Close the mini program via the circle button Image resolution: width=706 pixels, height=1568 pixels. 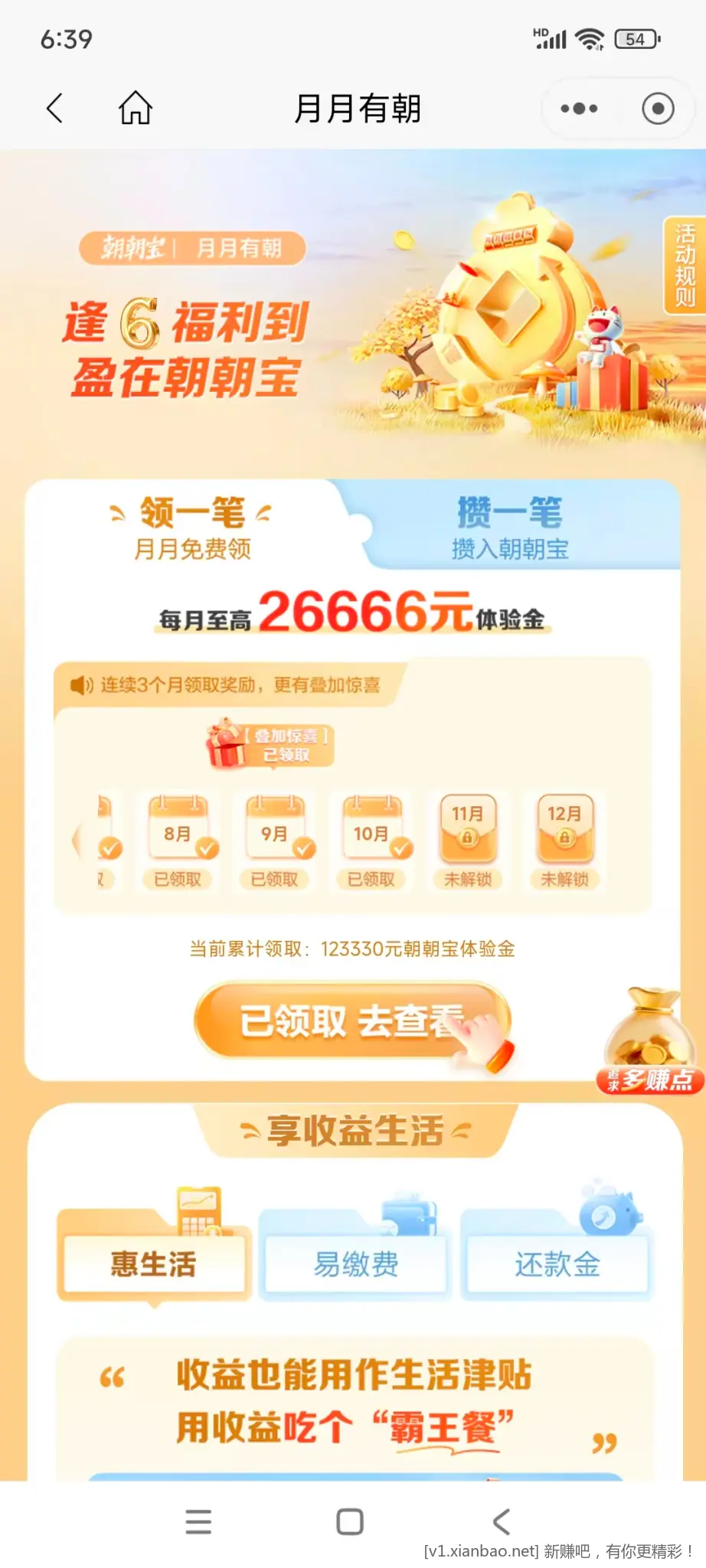658,109
